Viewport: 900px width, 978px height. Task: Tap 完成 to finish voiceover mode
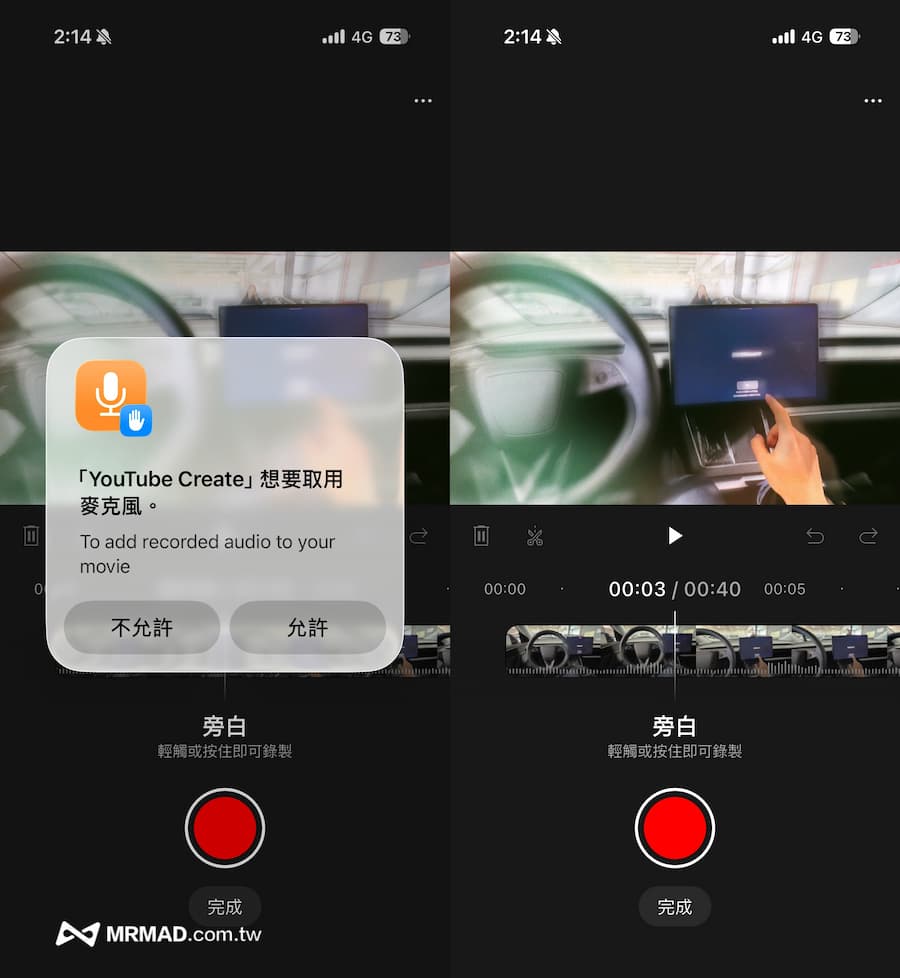675,906
